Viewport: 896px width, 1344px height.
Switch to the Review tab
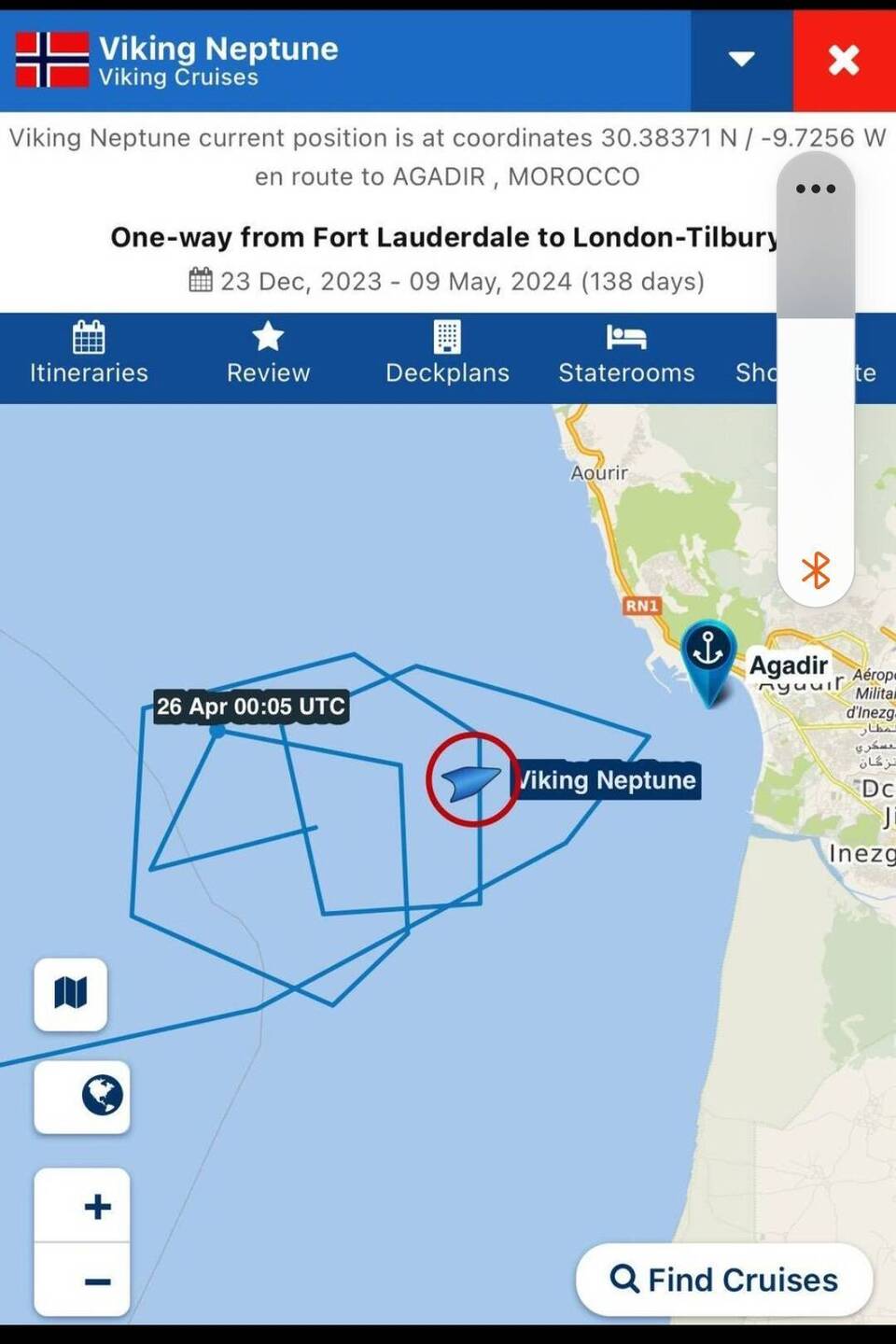click(268, 355)
